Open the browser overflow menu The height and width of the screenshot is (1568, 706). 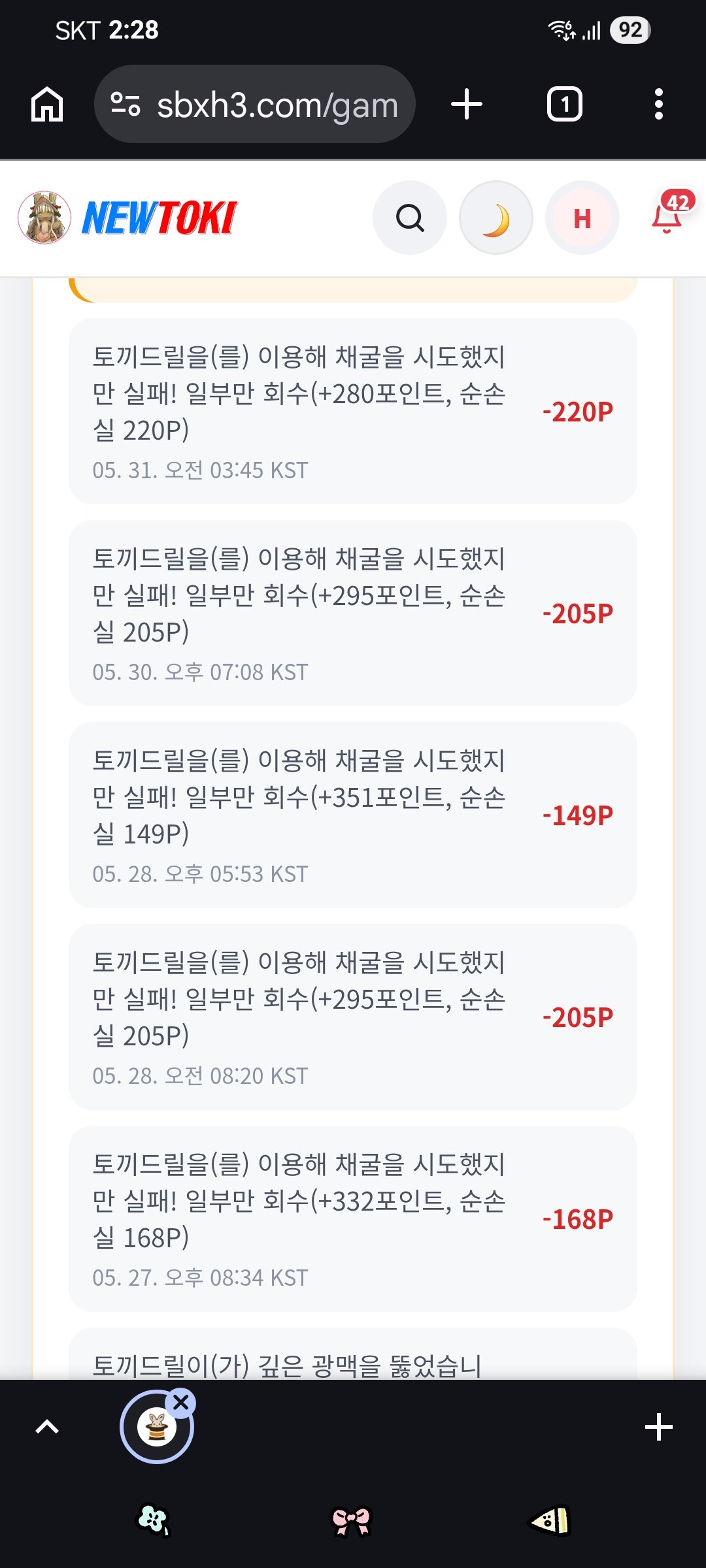[x=658, y=105]
